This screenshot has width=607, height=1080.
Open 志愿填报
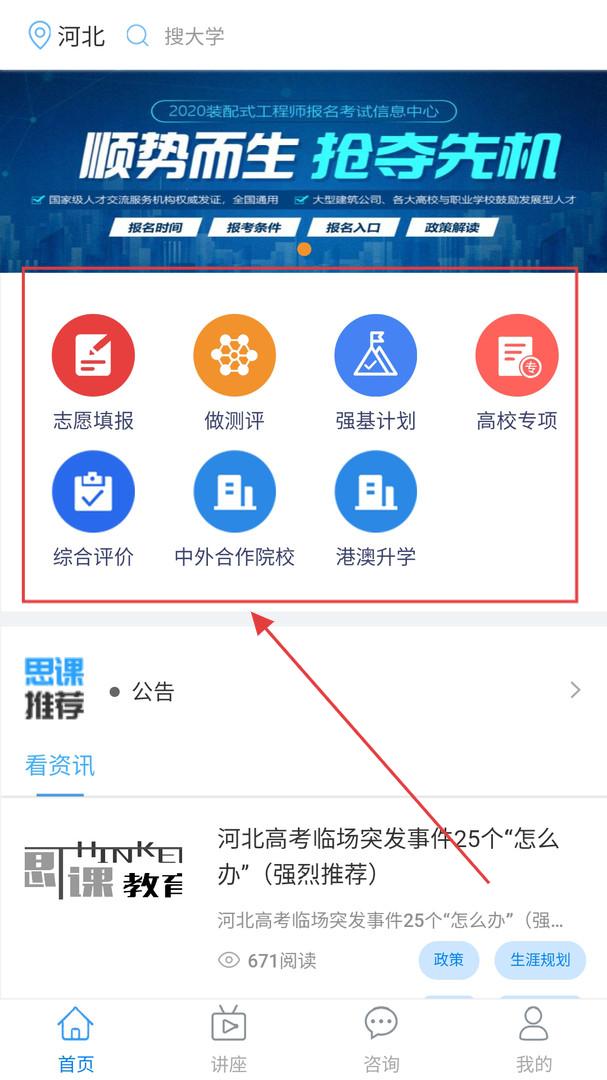coord(93,373)
